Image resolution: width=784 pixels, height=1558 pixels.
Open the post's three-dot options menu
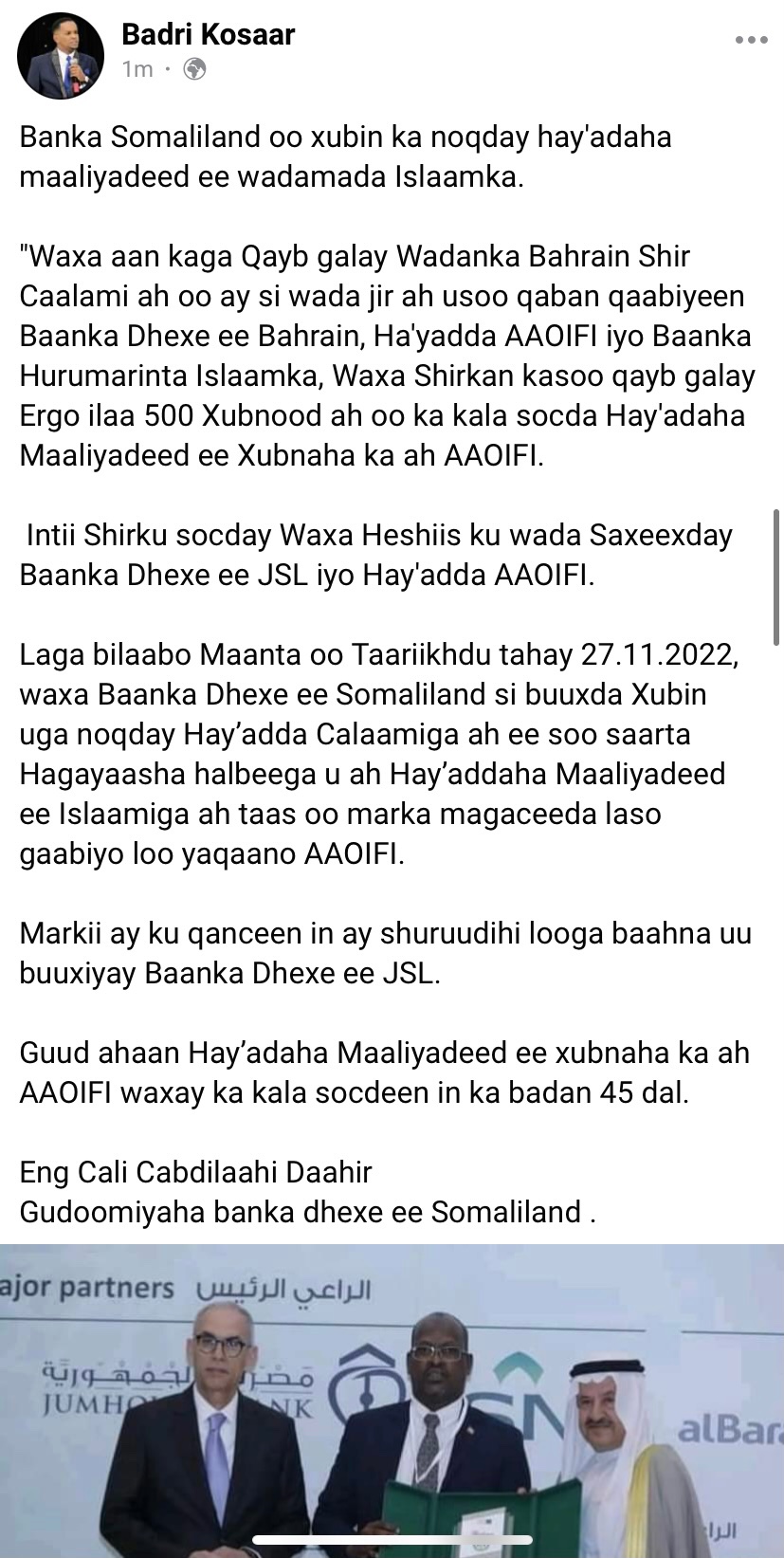(751, 41)
